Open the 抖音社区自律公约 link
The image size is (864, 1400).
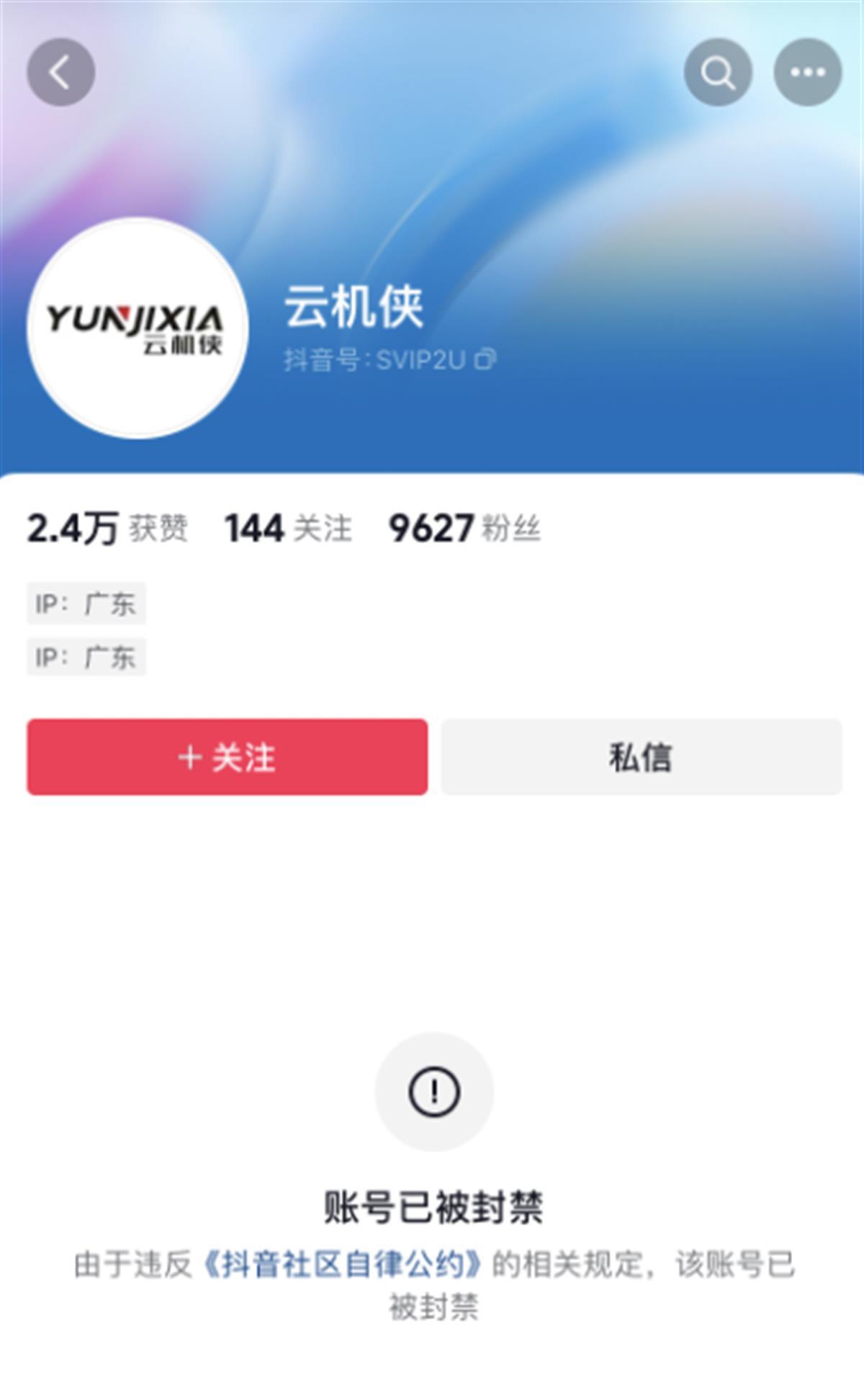[342, 1265]
